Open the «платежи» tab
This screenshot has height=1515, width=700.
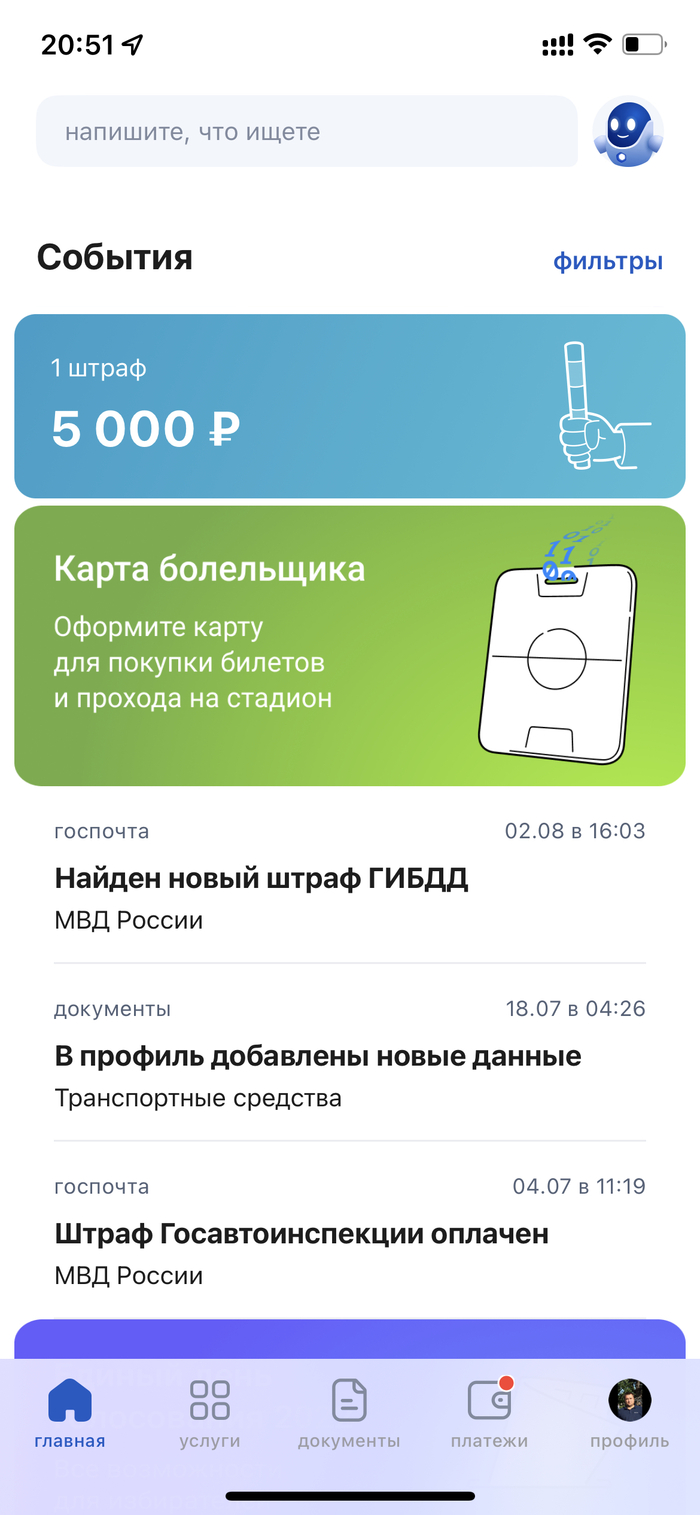click(489, 1412)
